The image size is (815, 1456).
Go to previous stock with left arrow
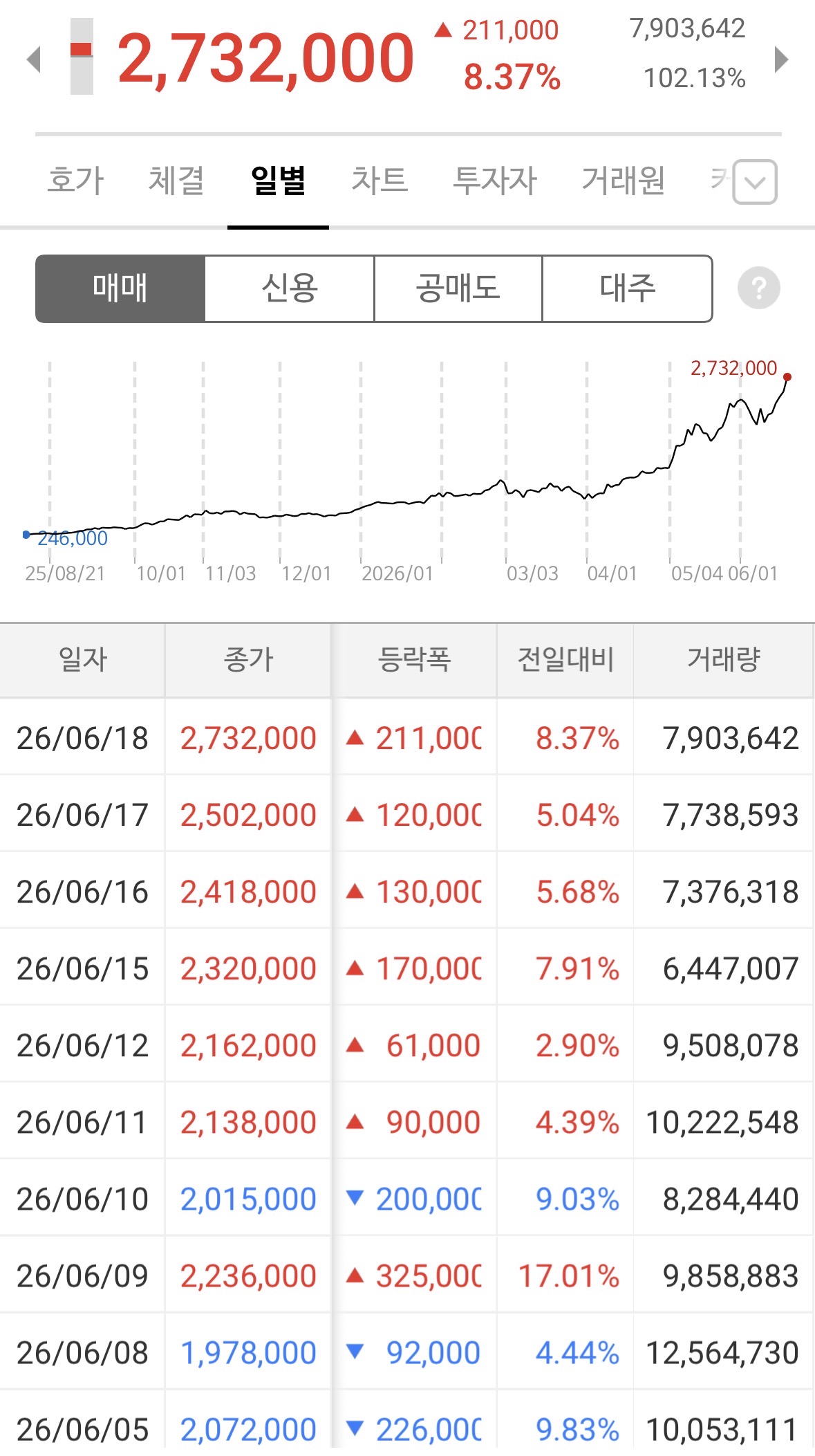coord(34,59)
